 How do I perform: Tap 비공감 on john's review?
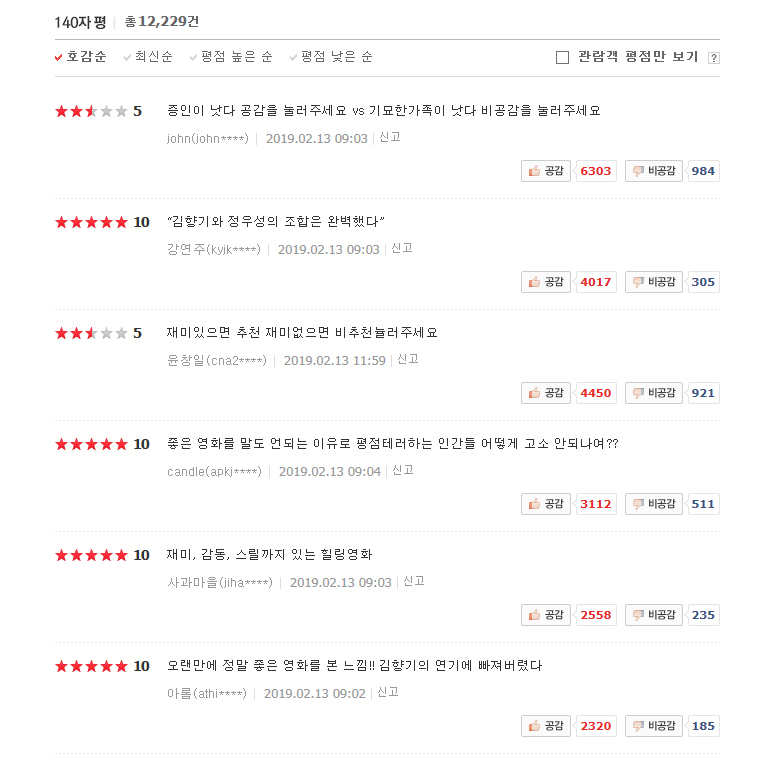[x=654, y=171]
